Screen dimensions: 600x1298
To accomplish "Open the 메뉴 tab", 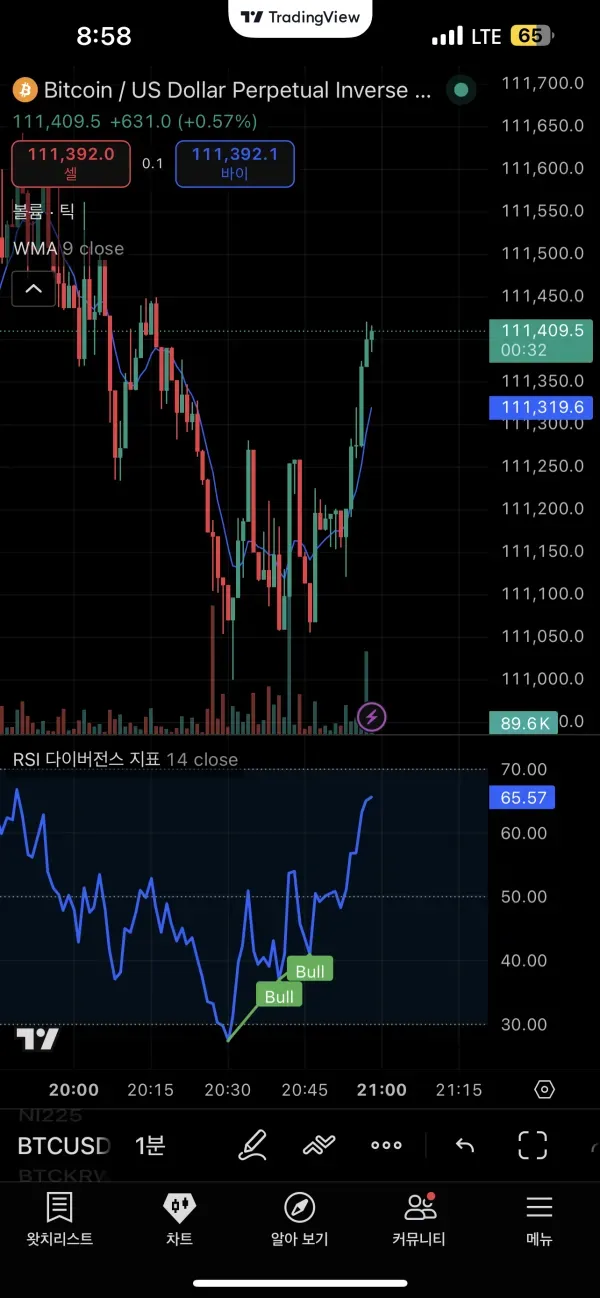I will pyautogui.click(x=539, y=1219).
